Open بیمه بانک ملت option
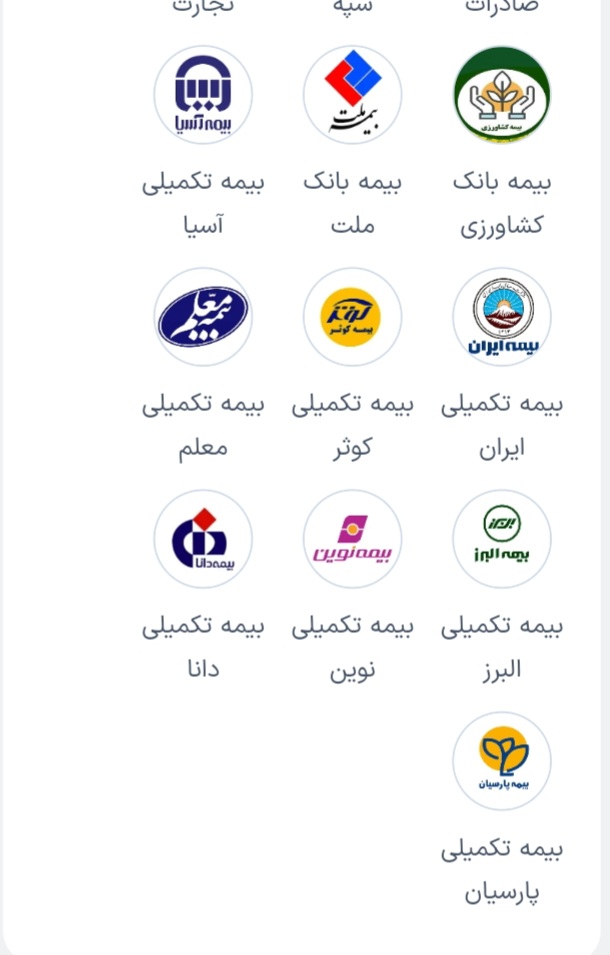Screen dimensions: 610x955 pyautogui.click(x=352, y=96)
